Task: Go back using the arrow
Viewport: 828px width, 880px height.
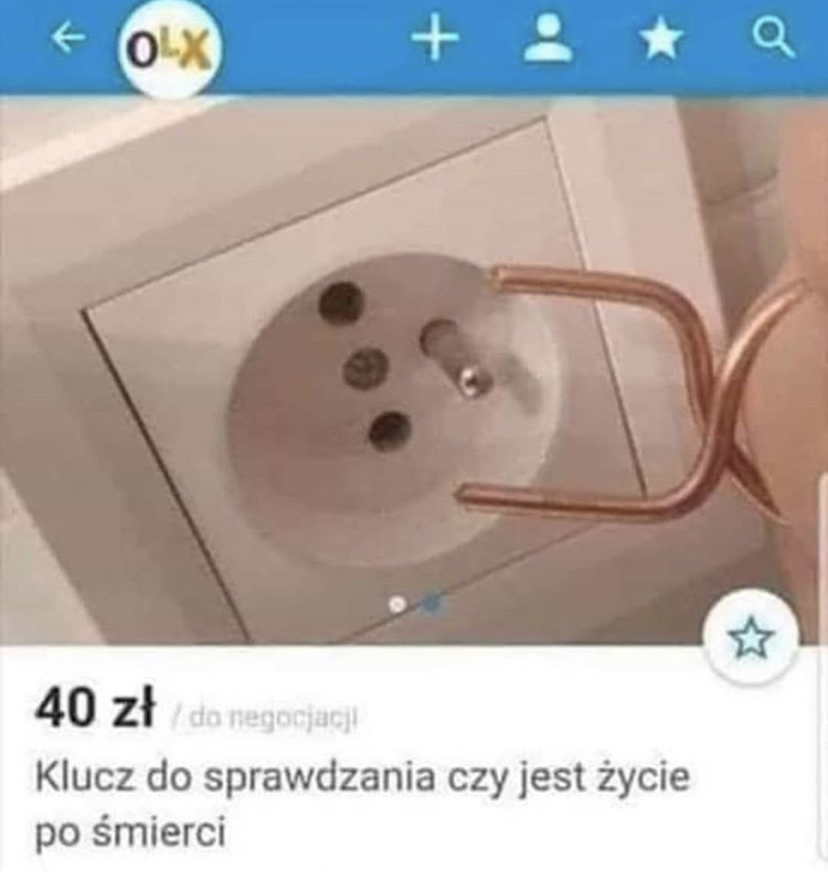Action: (x=67, y=40)
